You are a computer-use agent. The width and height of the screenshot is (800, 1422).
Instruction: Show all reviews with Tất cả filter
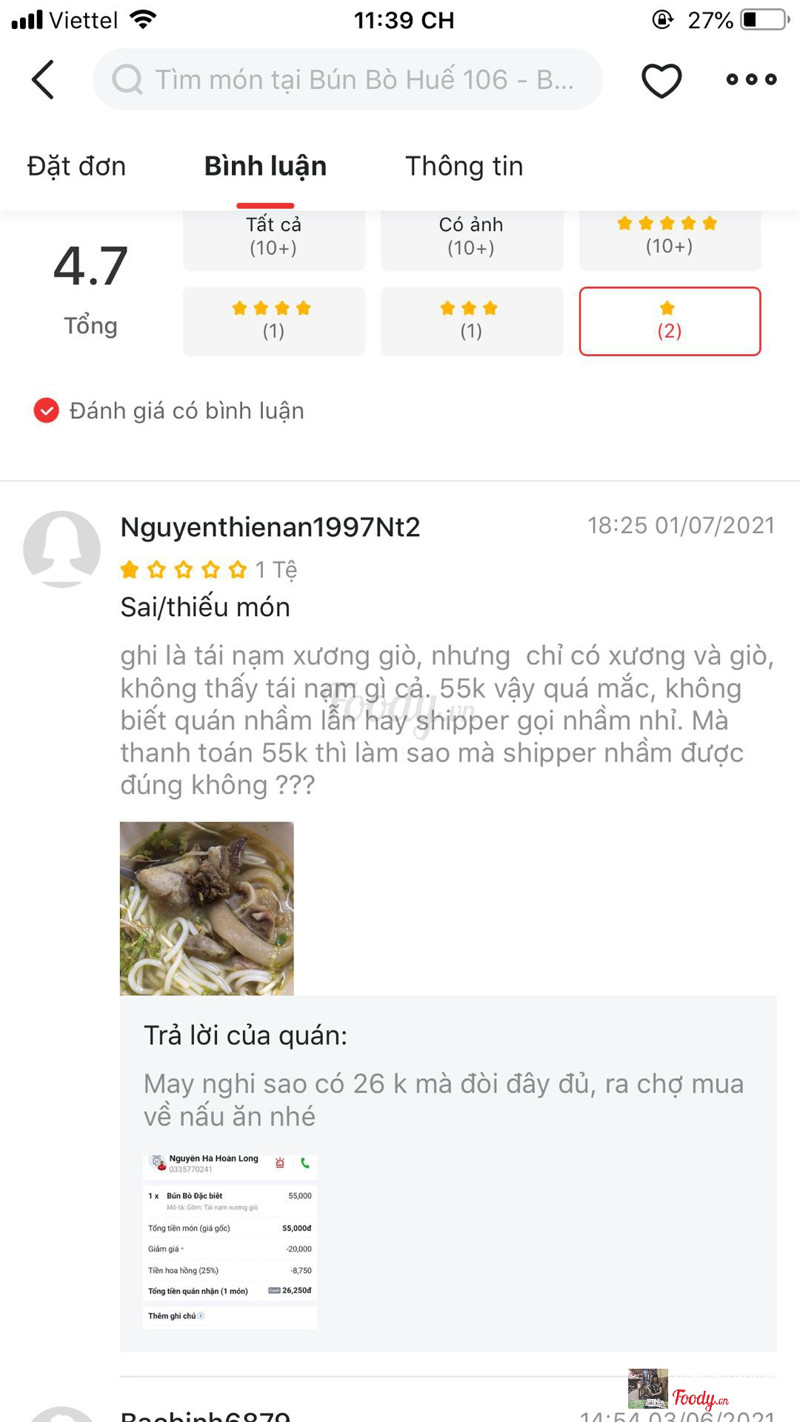pos(273,237)
